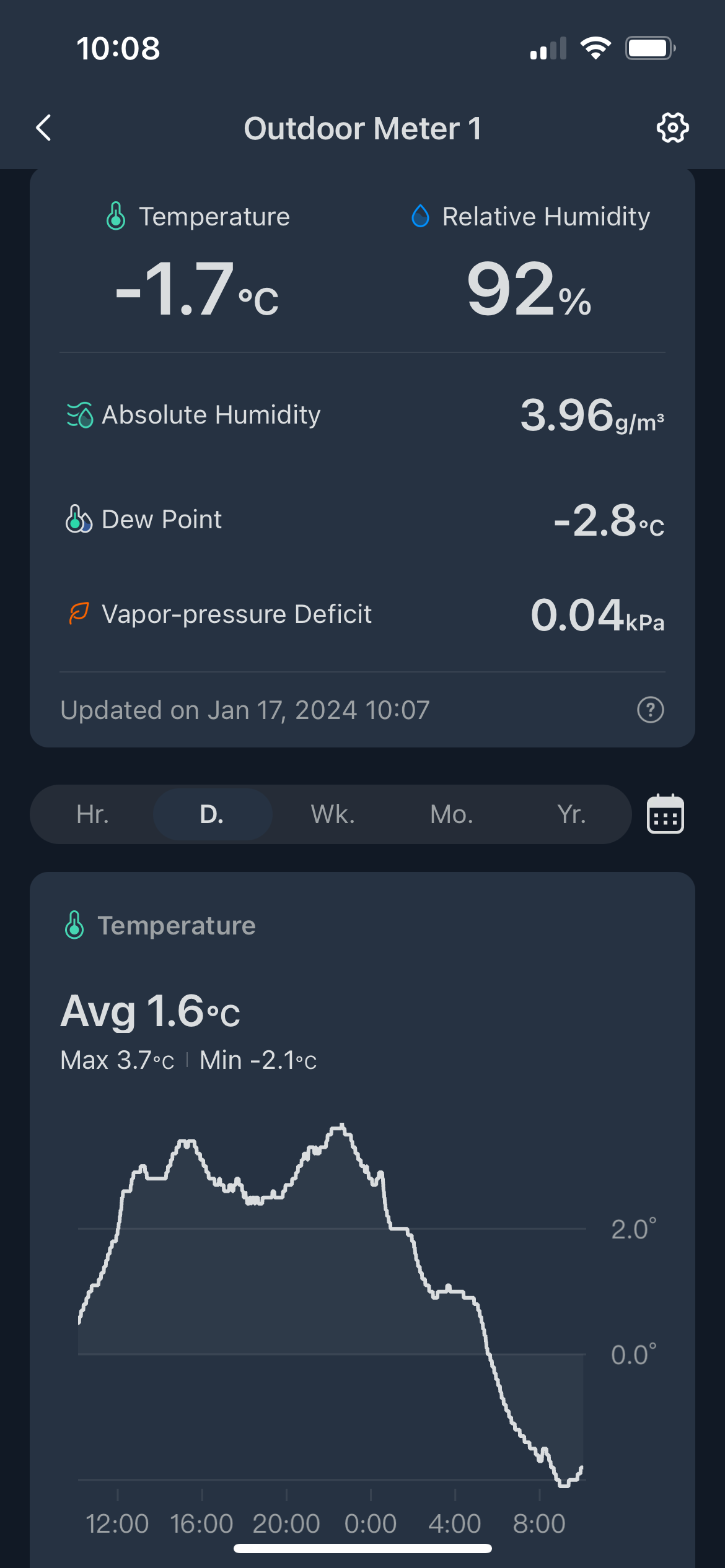Select the D. day range tab
Viewport: 725px width, 1568px height.
coord(212,814)
